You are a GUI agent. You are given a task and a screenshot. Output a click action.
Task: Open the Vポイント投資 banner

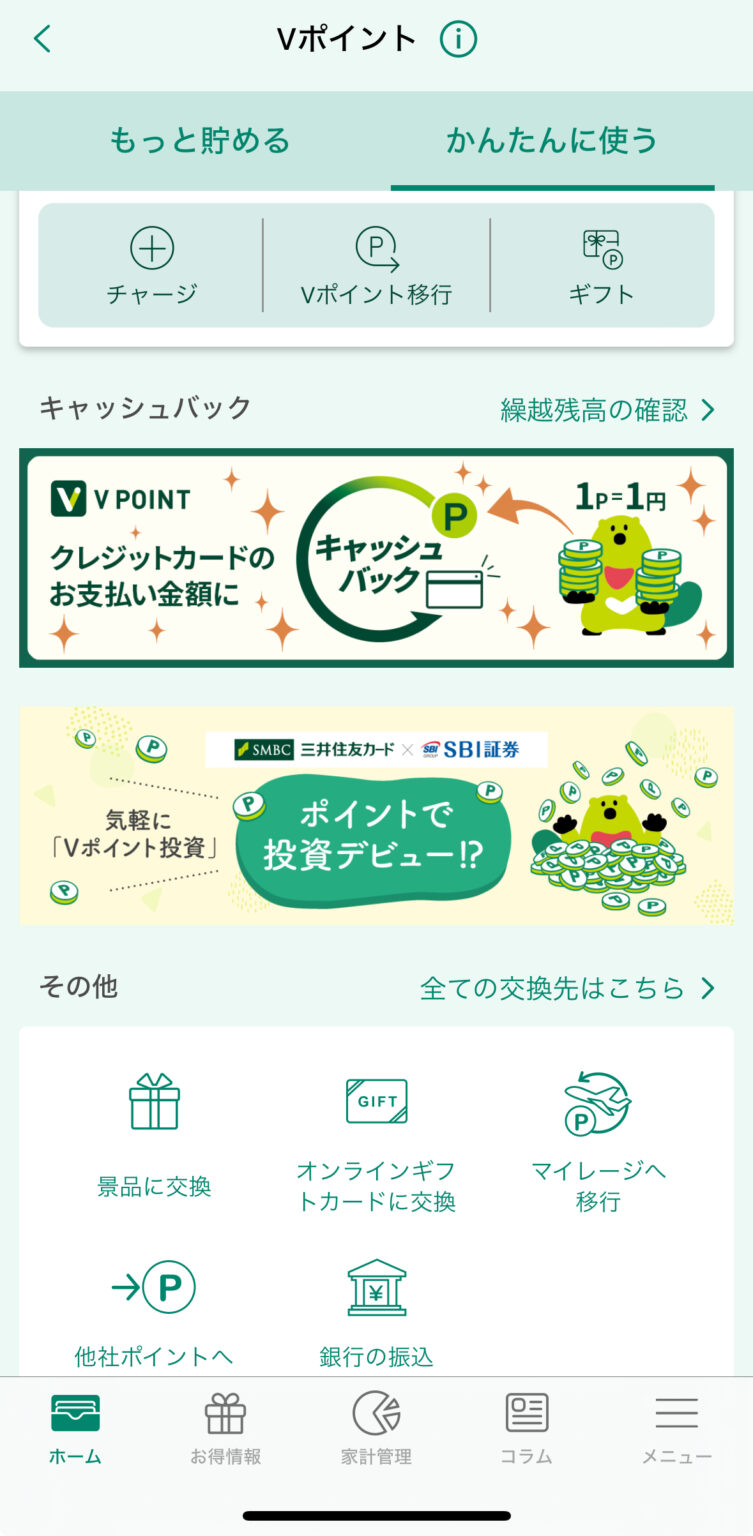(x=376, y=815)
